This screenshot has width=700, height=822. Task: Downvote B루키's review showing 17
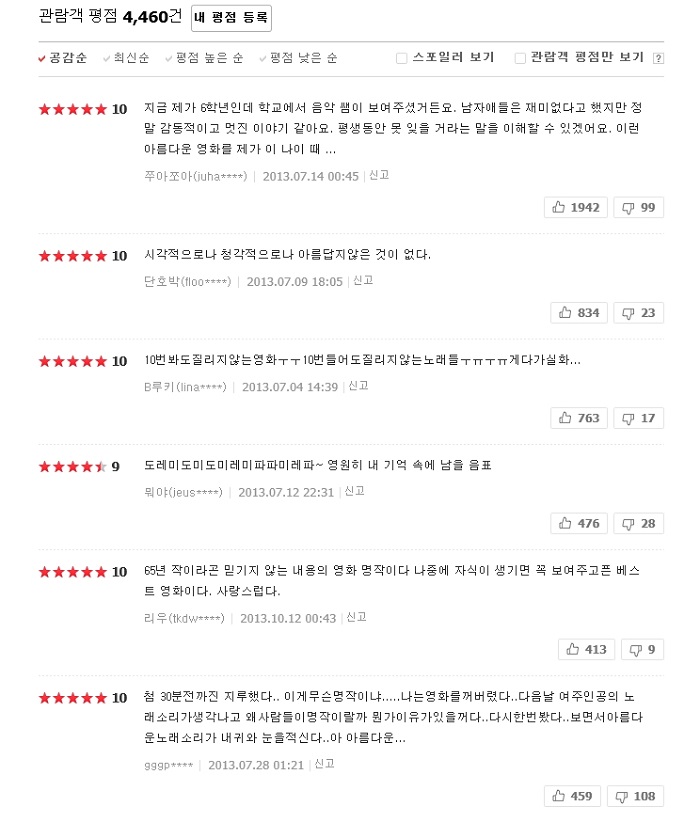(x=638, y=418)
